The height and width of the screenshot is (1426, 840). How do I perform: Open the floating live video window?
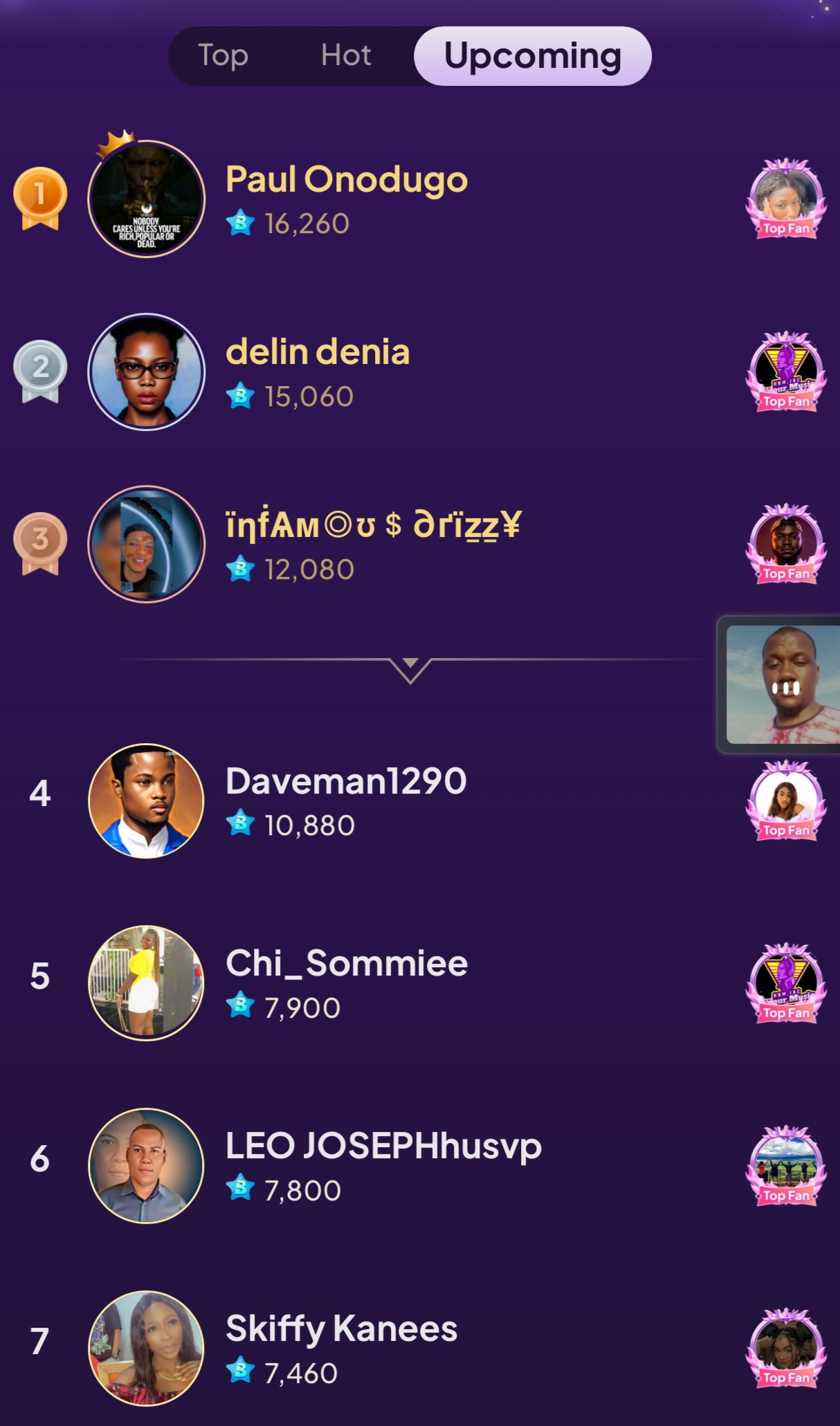point(780,685)
